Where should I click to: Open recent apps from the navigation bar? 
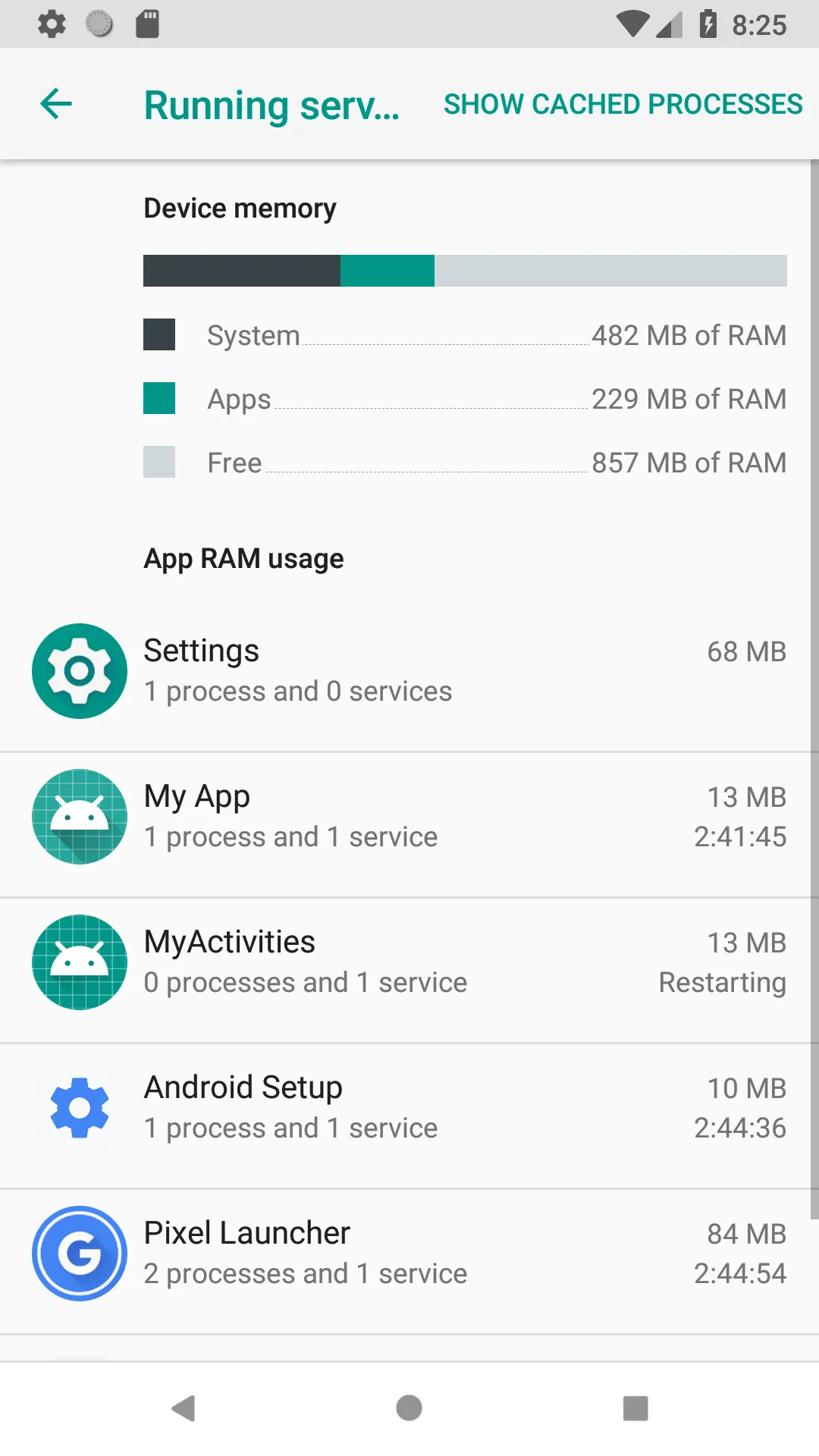pyautogui.click(x=635, y=1408)
